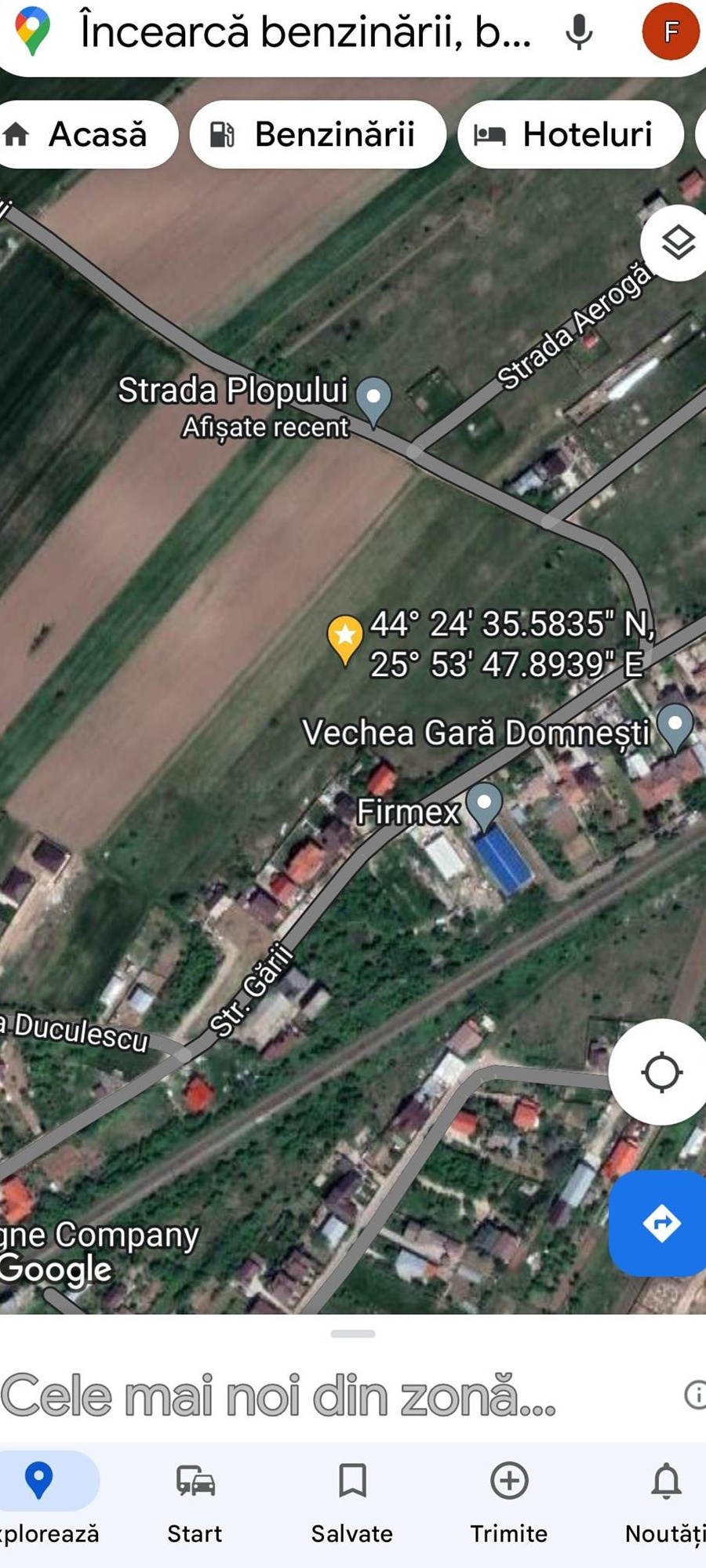The image size is (706, 1568).
Task: Filter map by Benzinării
Action: coord(318,135)
